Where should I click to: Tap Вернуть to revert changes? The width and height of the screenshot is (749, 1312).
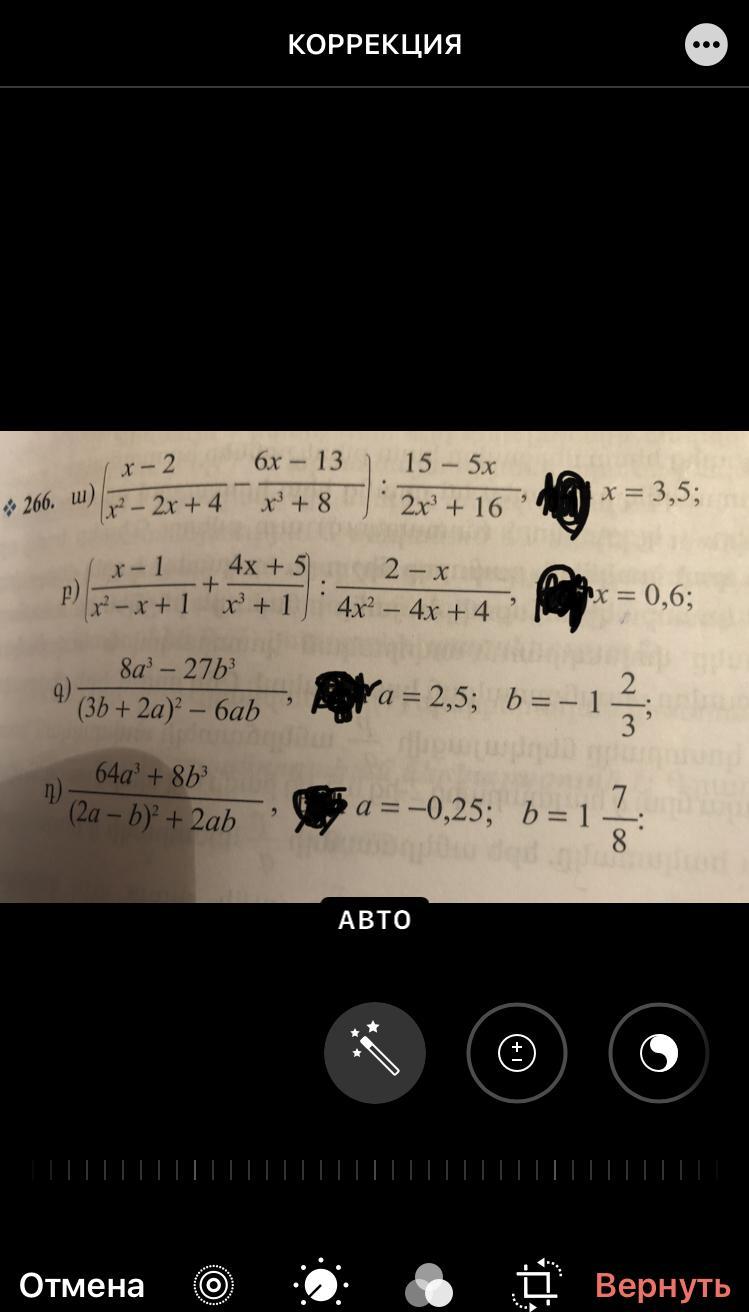pos(662,1285)
